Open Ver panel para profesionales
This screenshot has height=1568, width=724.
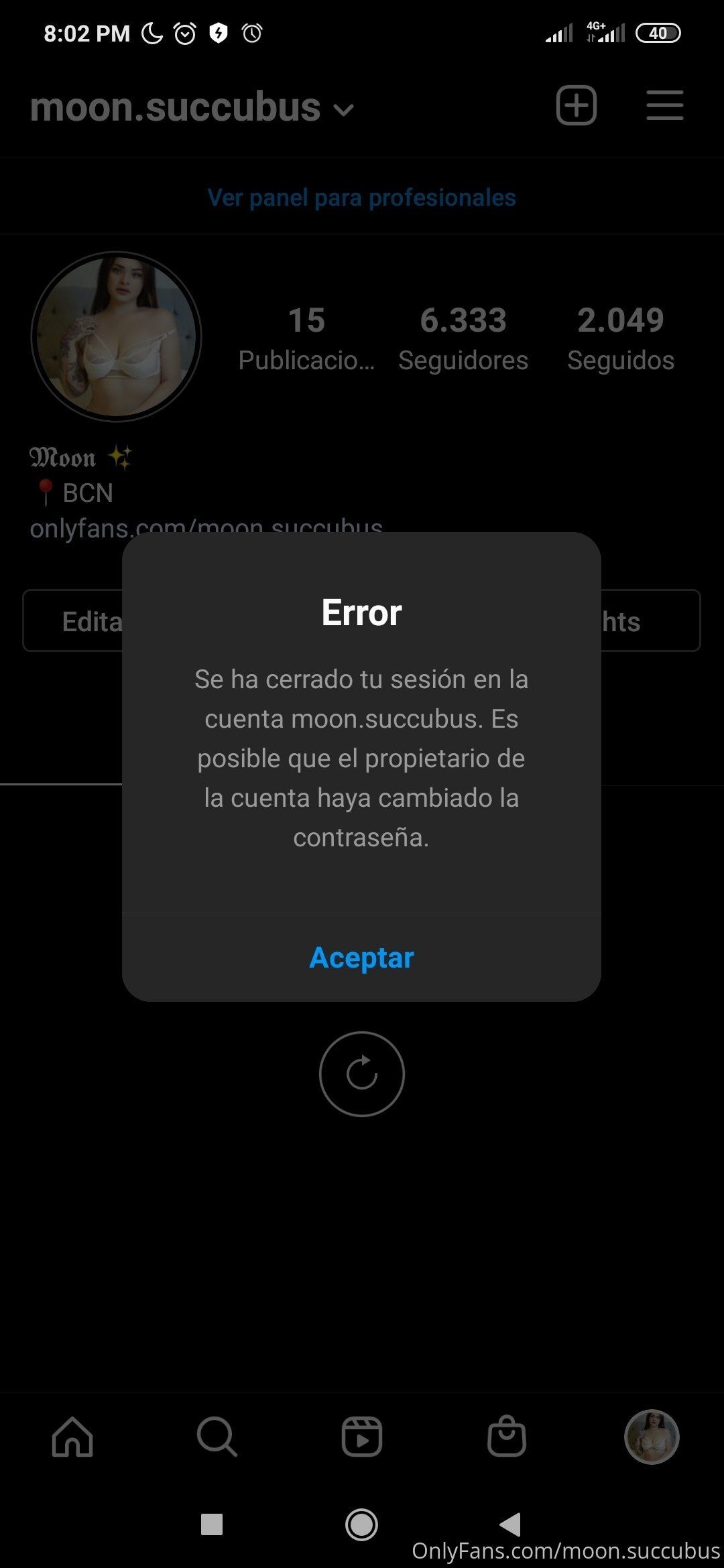click(x=362, y=197)
